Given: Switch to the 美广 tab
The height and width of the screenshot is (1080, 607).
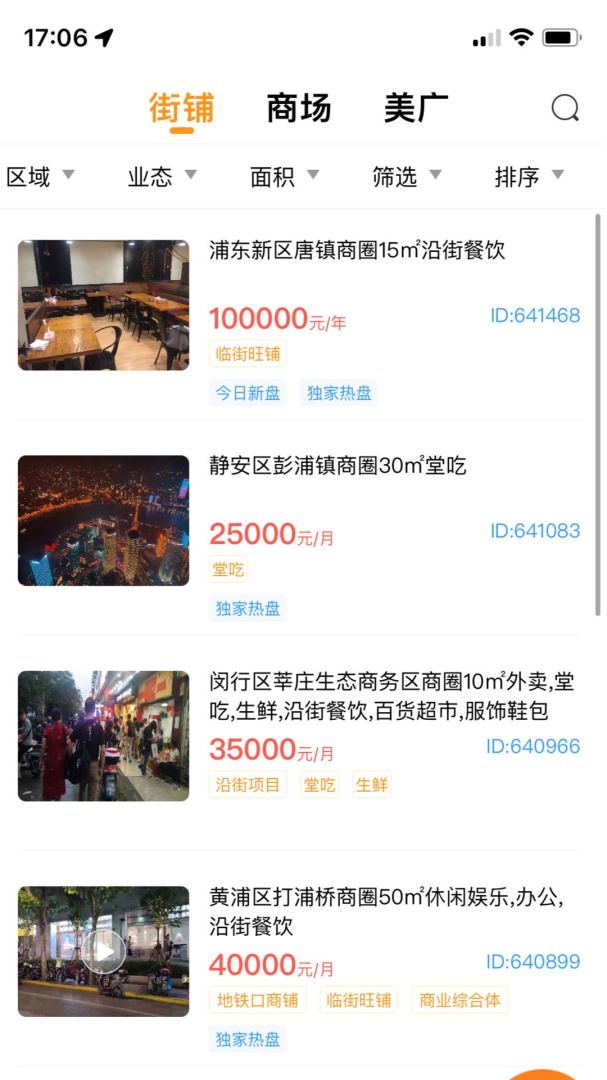Looking at the screenshot, I should tap(416, 108).
